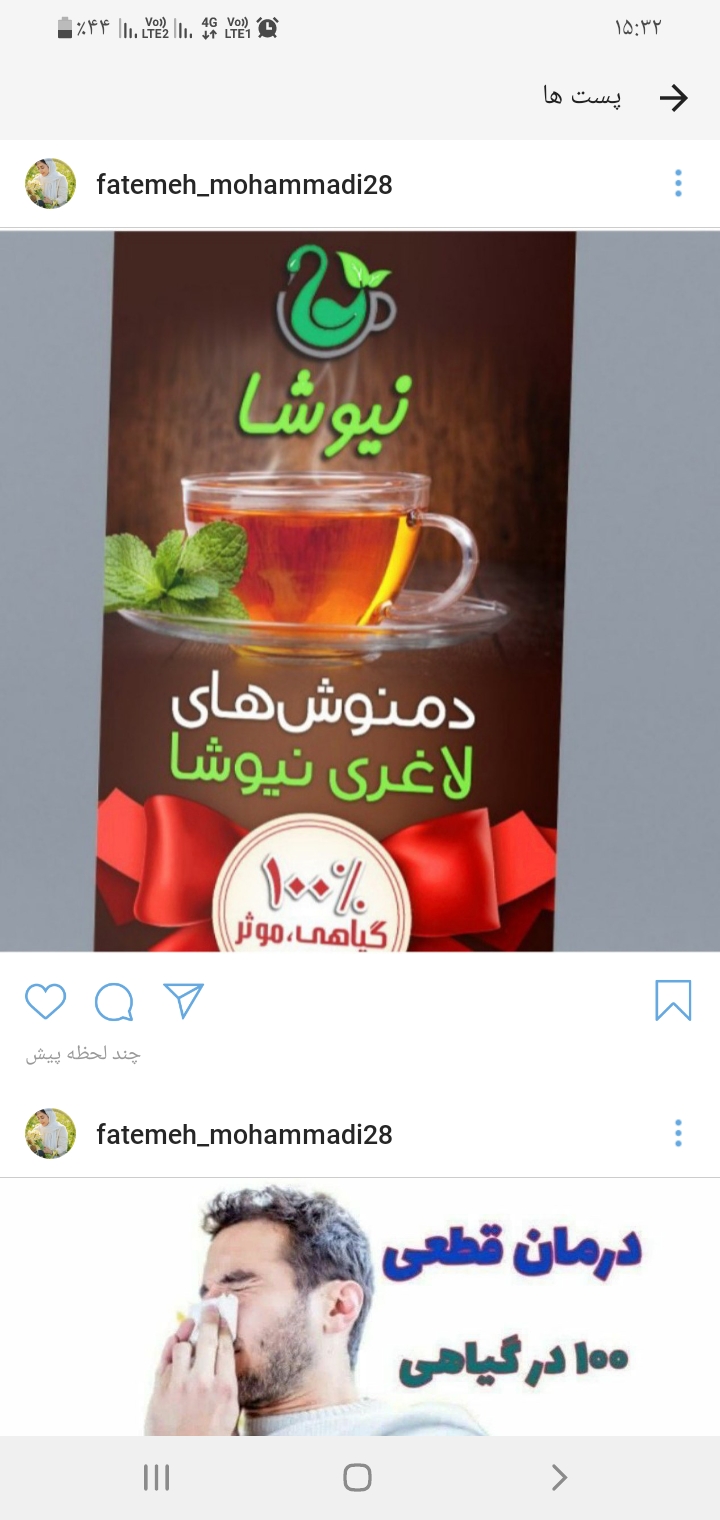Open recent apps

point(156,1477)
